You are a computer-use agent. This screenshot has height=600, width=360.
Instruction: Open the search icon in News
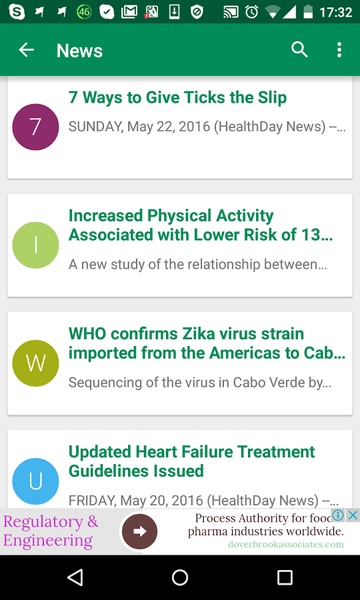[x=299, y=50]
